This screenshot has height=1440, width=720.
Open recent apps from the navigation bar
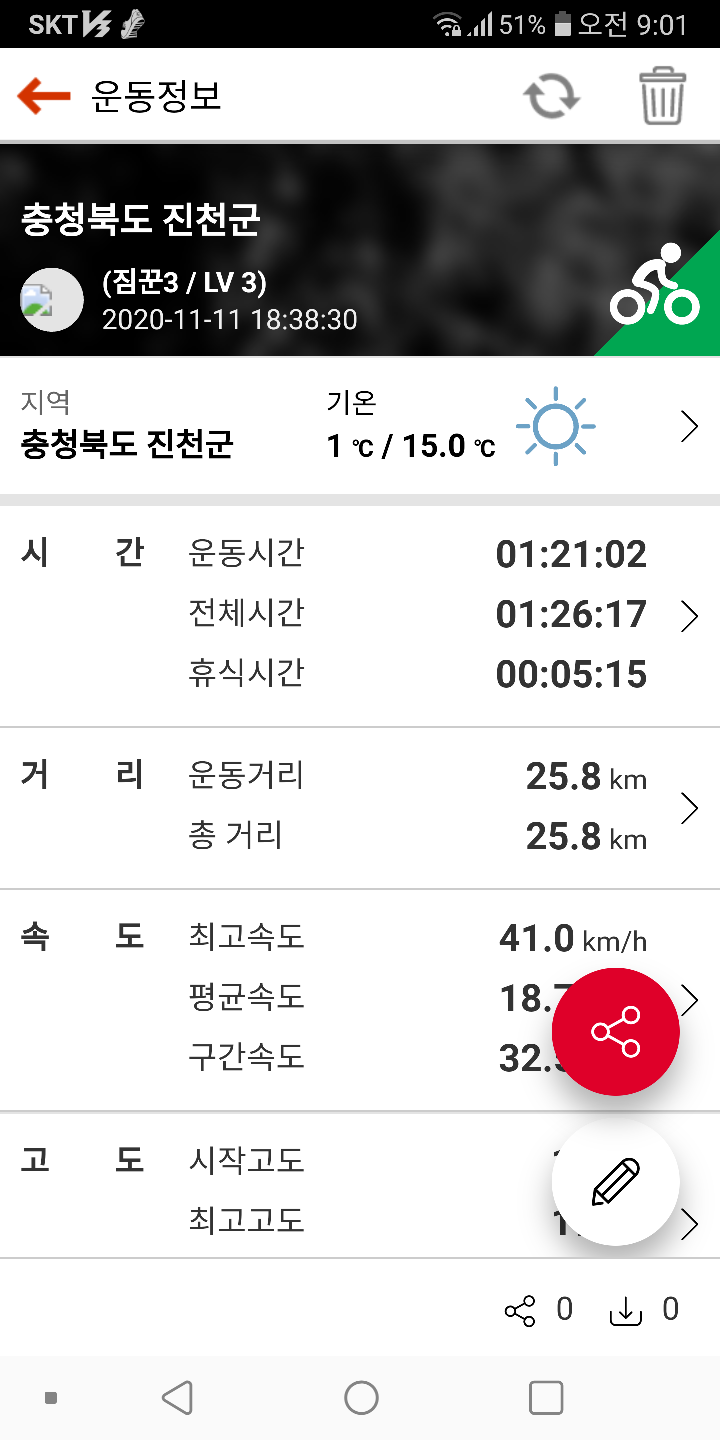click(x=546, y=1398)
